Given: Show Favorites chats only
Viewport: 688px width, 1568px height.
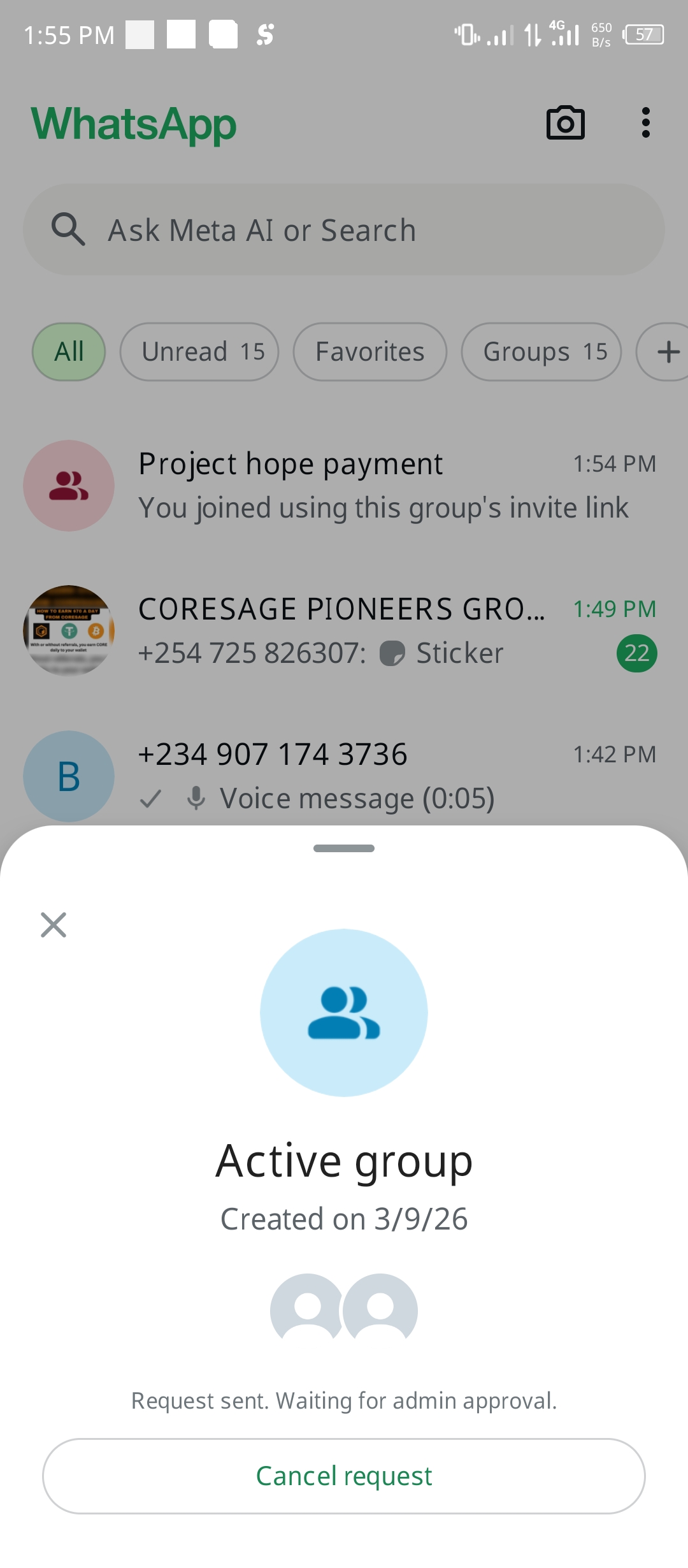Looking at the screenshot, I should coord(369,352).
